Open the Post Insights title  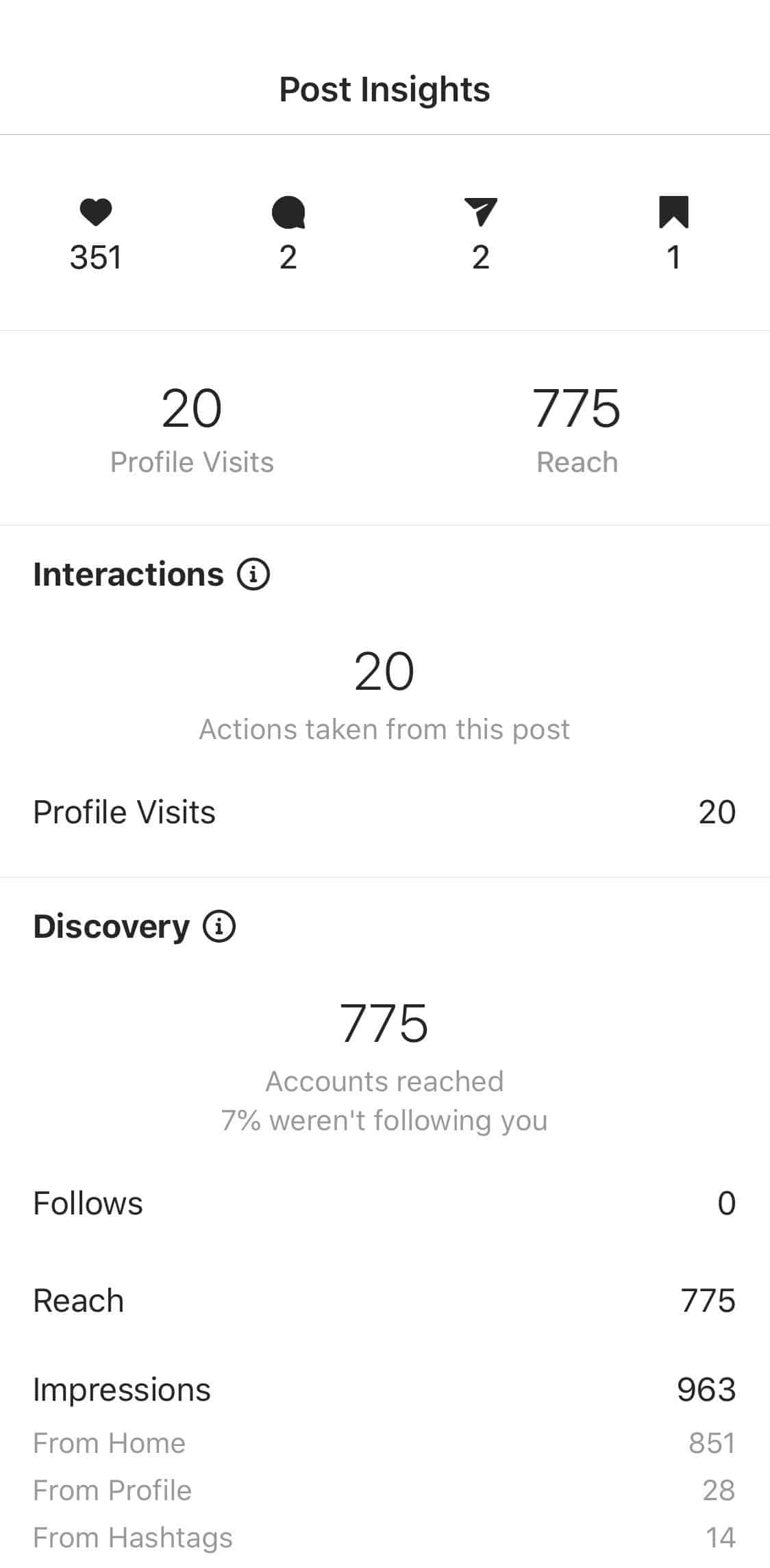tap(384, 89)
